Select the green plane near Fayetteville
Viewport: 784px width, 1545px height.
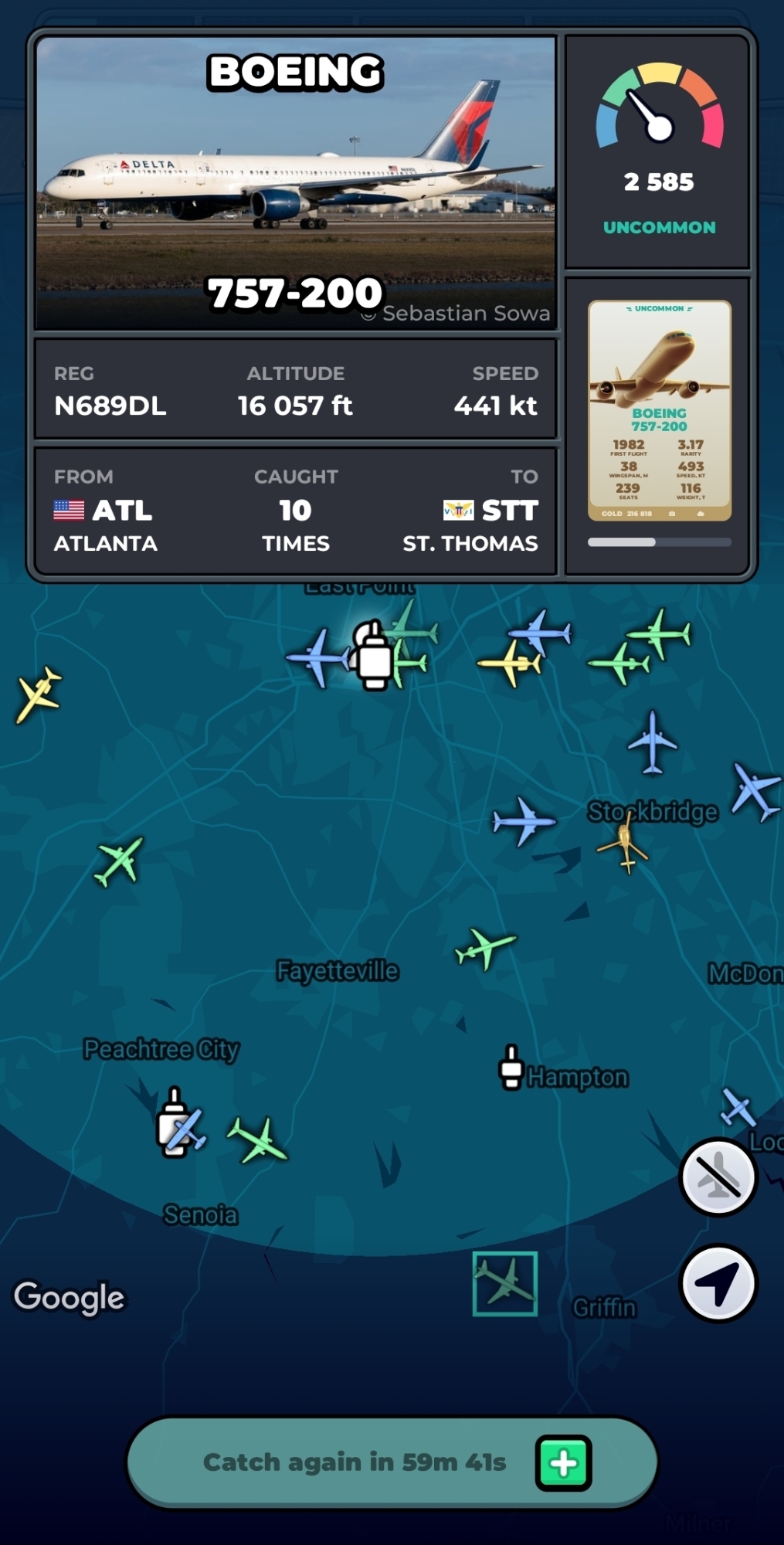tap(484, 947)
